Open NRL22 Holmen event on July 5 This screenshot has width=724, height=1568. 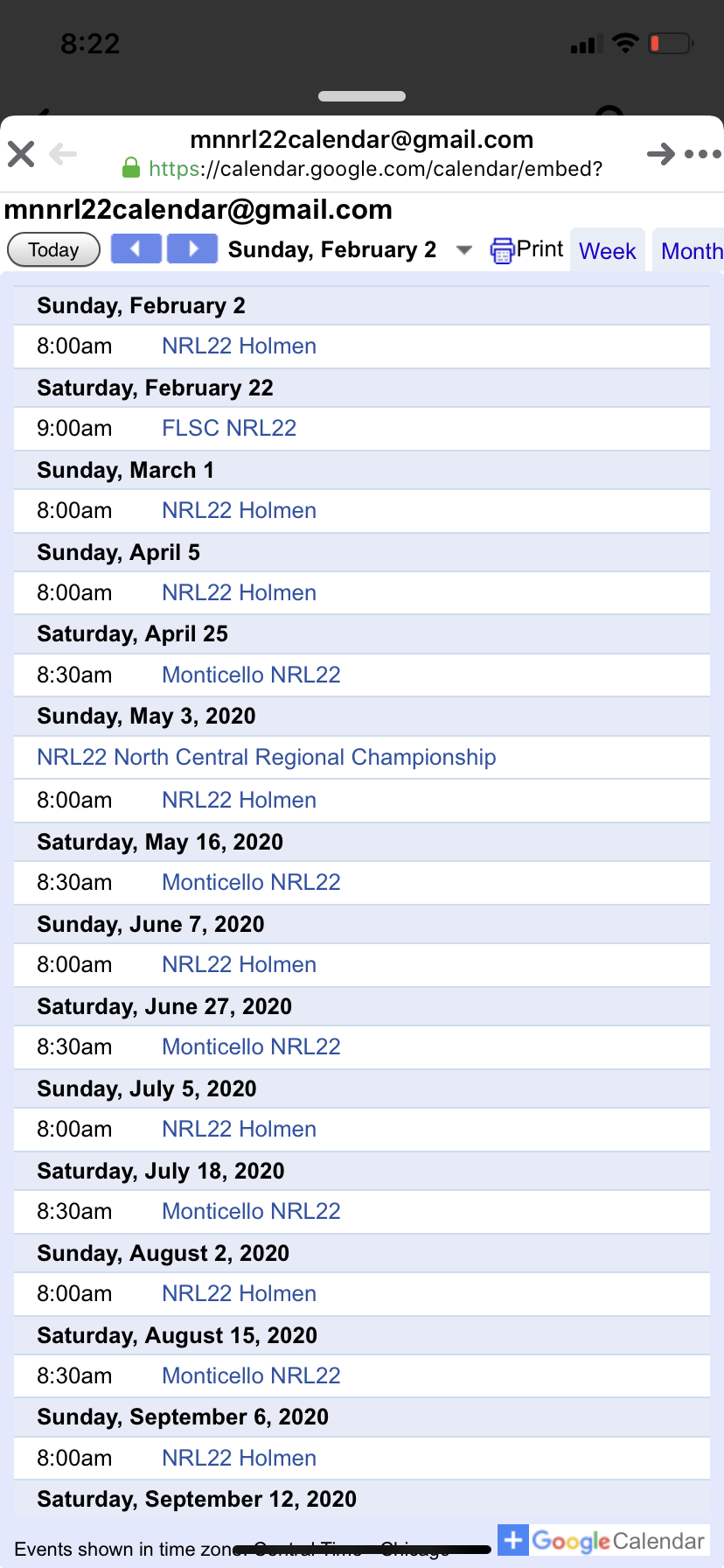point(239,1129)
